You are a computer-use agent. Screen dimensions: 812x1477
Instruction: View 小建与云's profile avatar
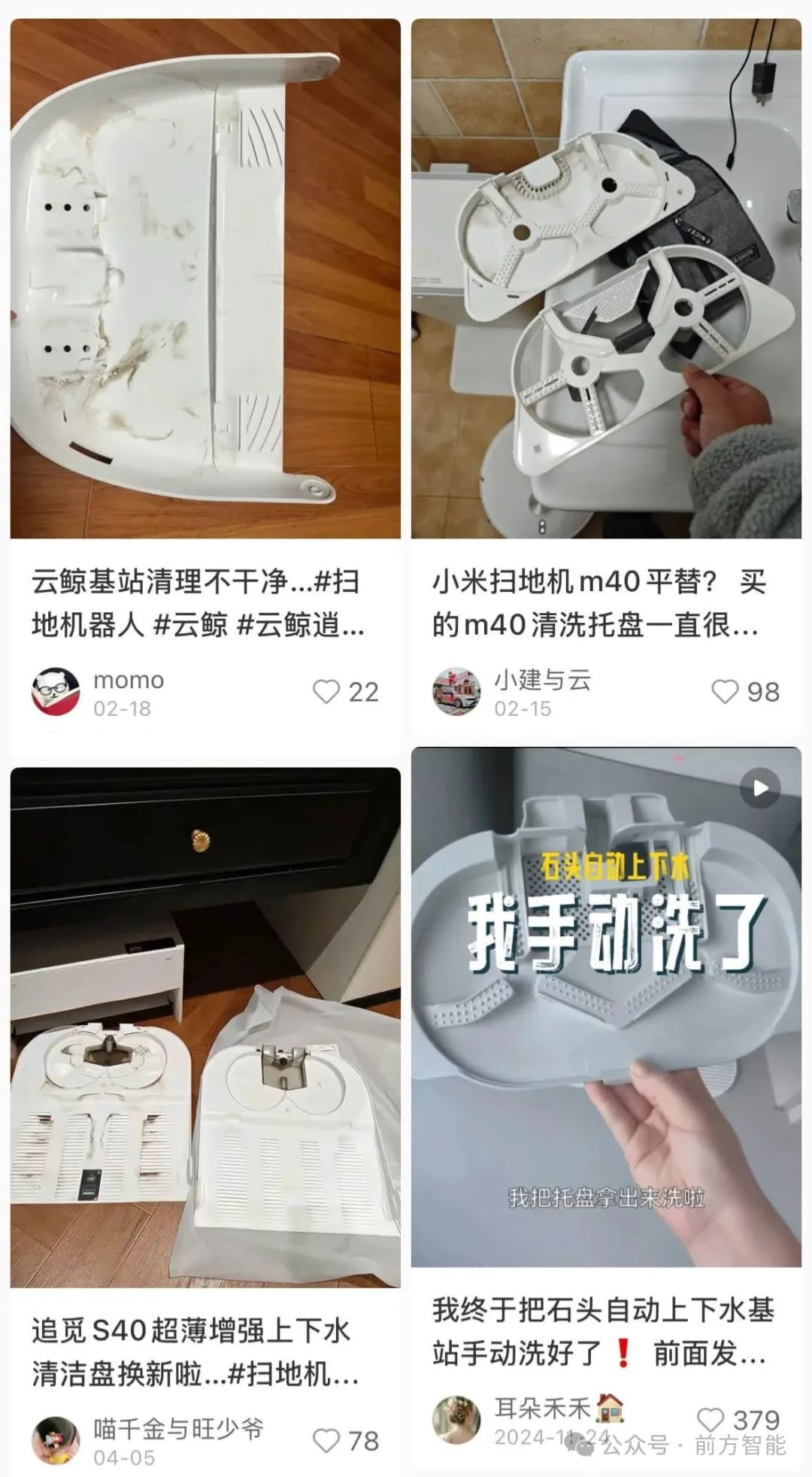(456, 691)
